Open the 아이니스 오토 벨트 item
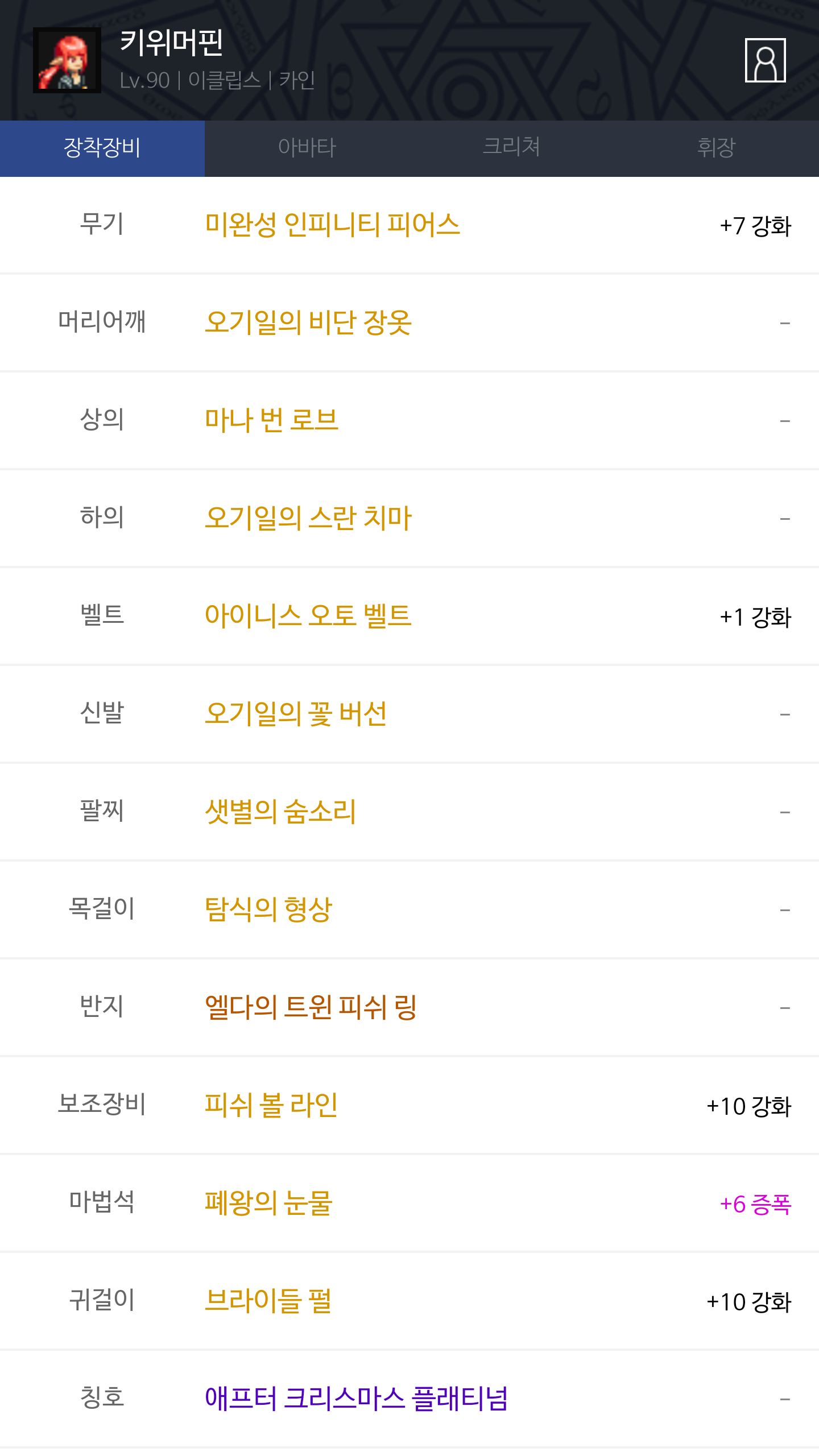Screen dimensions: 819x1456 coord(308,616)
